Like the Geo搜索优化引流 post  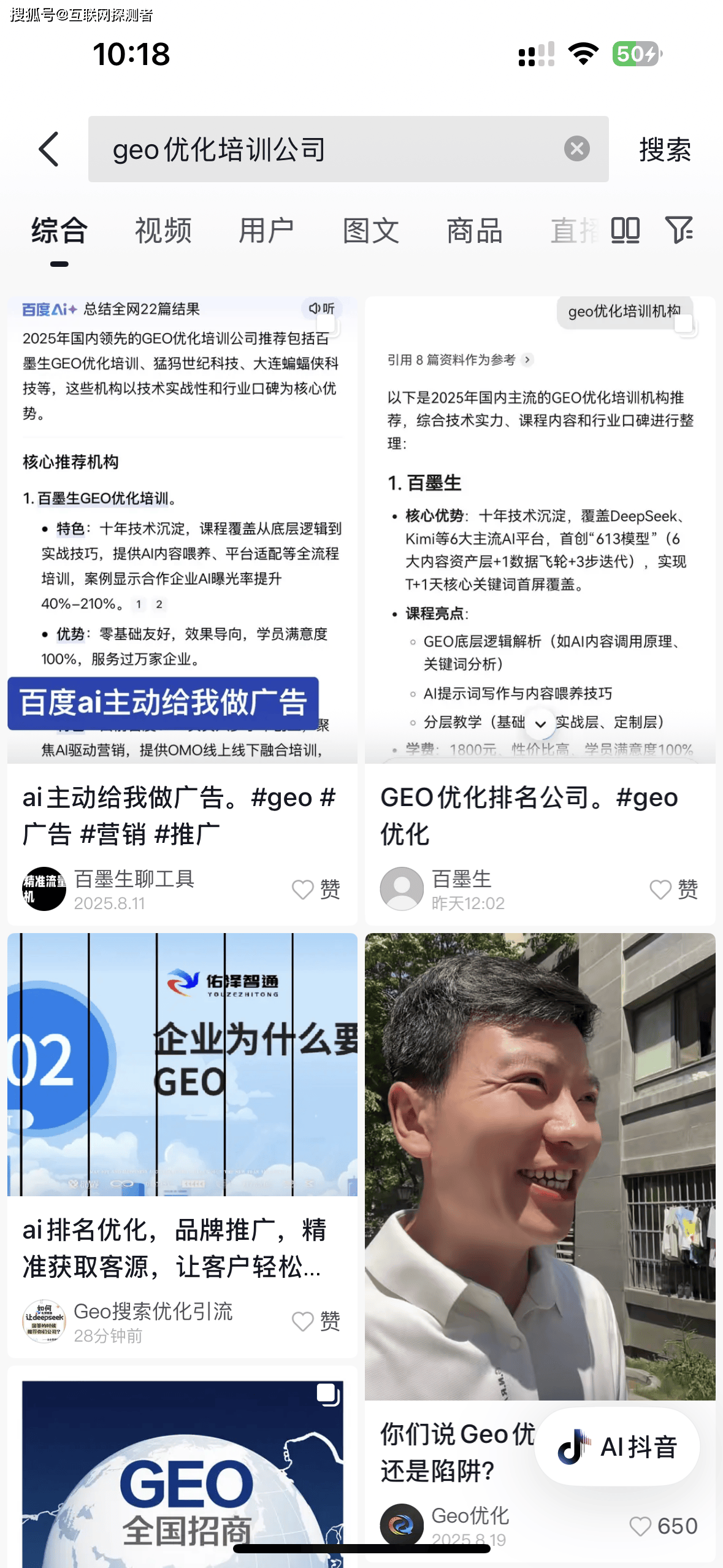point(304,1321)
